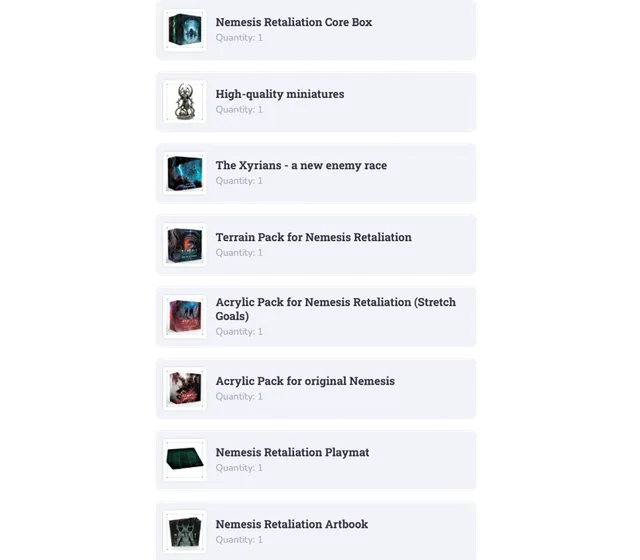Open the High-quality miniatures item
The image size is (640, 560).
pyautogui.click(x=280, y=94)
